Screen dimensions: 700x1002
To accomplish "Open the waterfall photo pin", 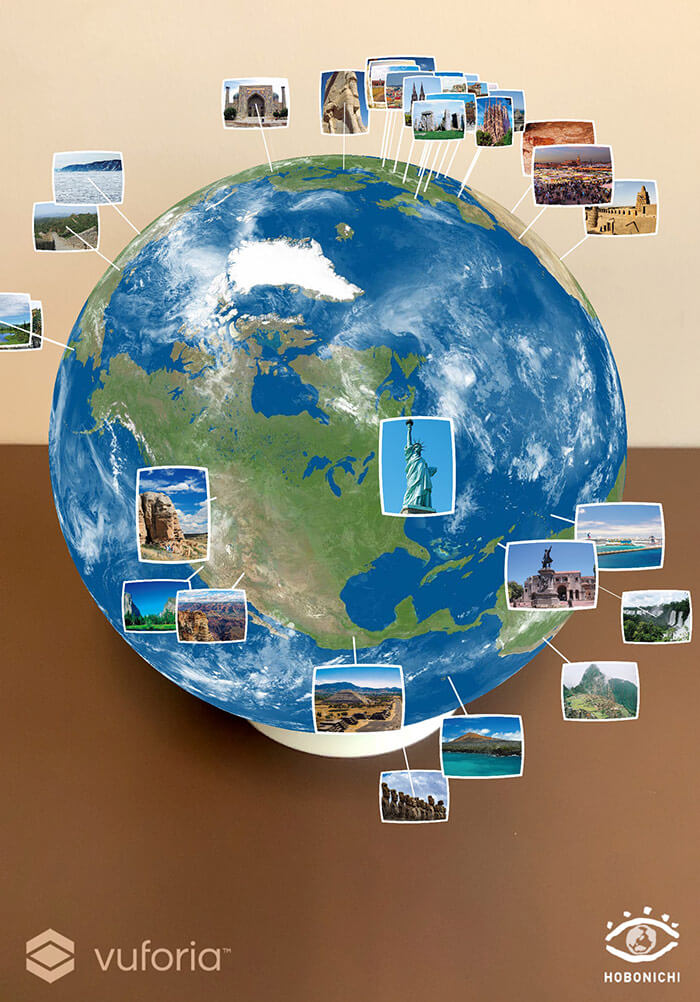I will [656, 616].
